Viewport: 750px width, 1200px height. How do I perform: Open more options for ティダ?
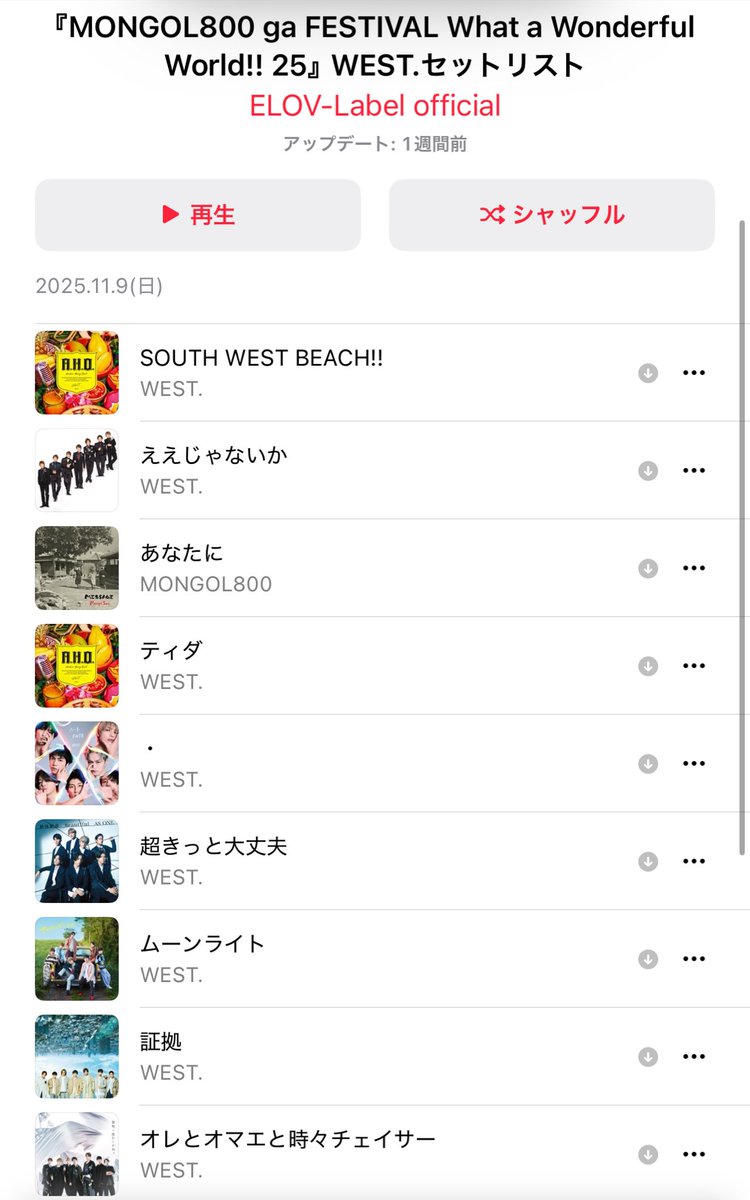694,666
